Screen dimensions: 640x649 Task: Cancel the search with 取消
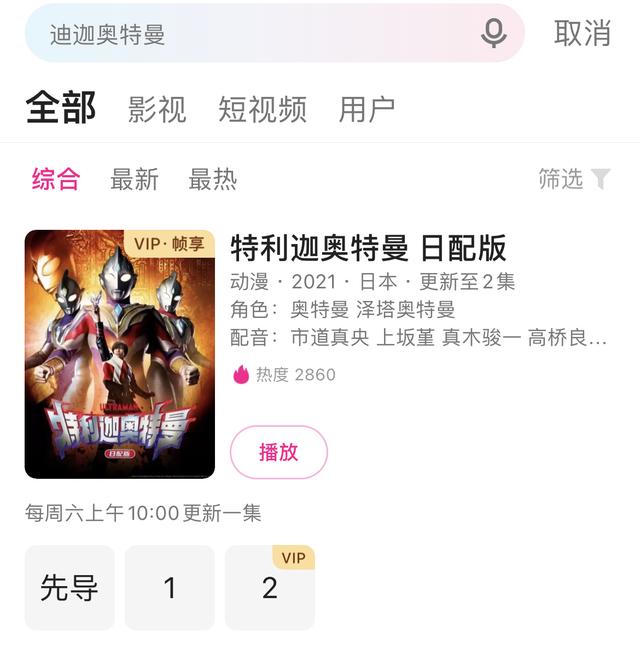coord(582,34)
